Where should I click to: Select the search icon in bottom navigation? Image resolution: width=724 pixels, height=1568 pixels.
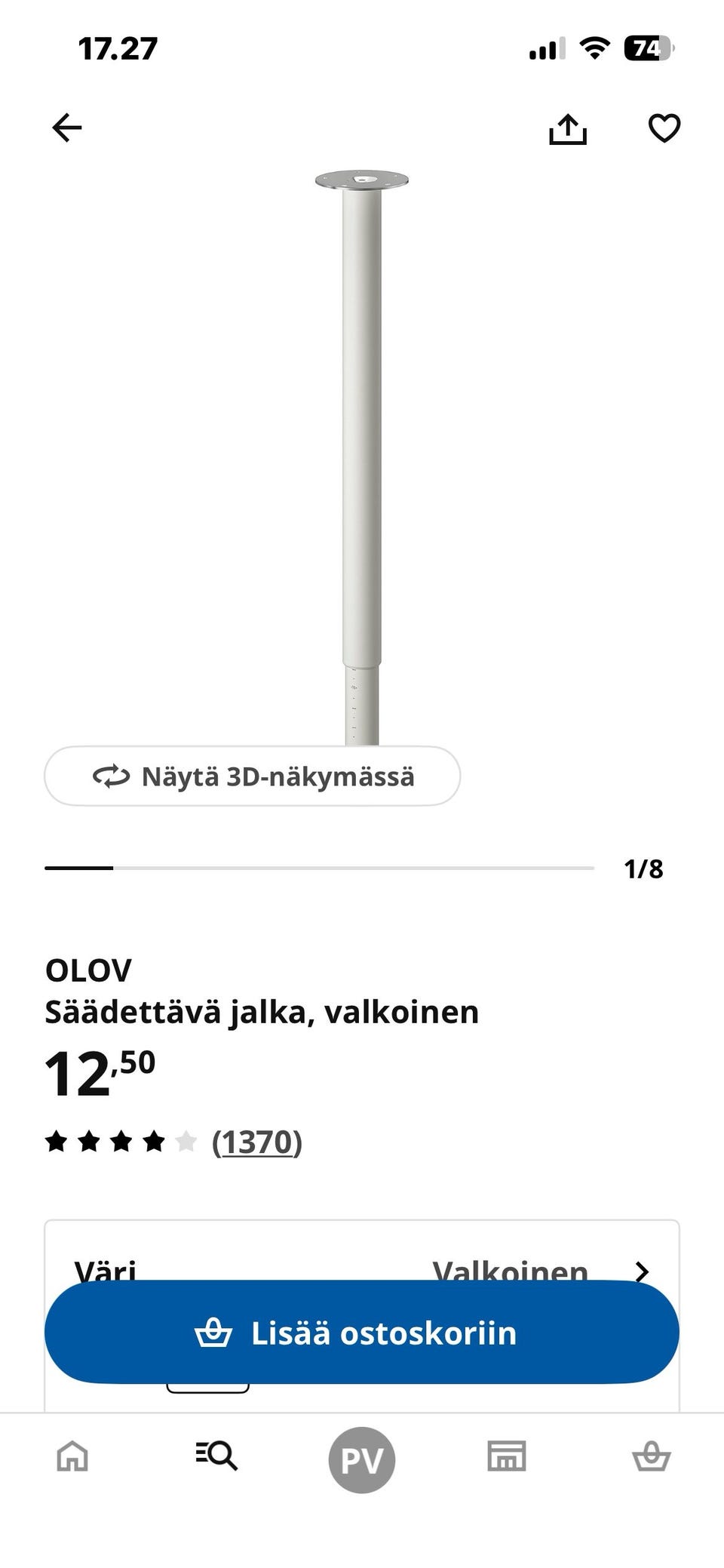click(216, 1458)
